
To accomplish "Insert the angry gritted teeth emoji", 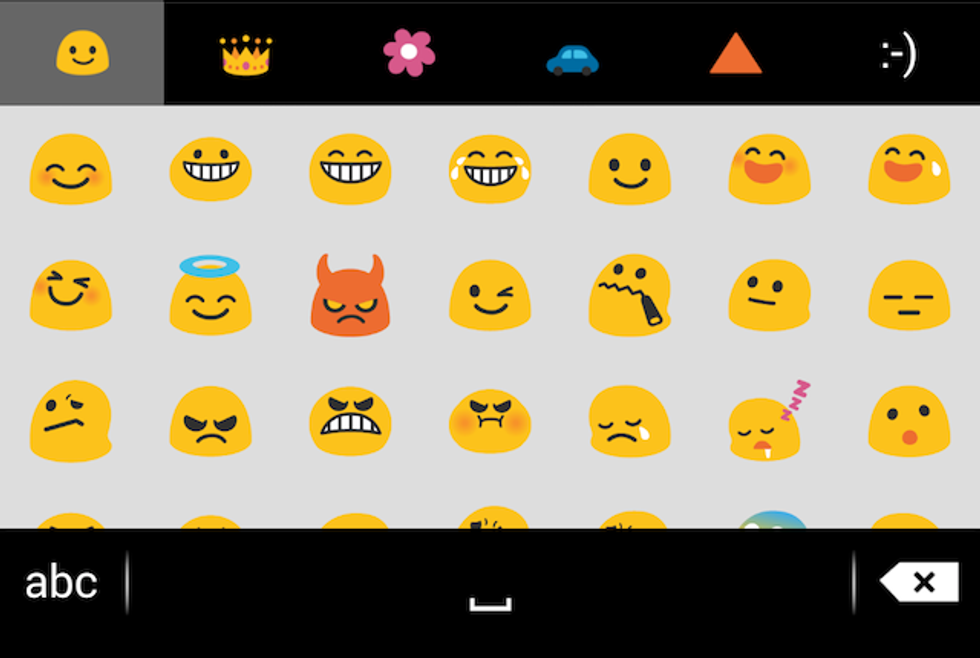I will tap(350, 421).
